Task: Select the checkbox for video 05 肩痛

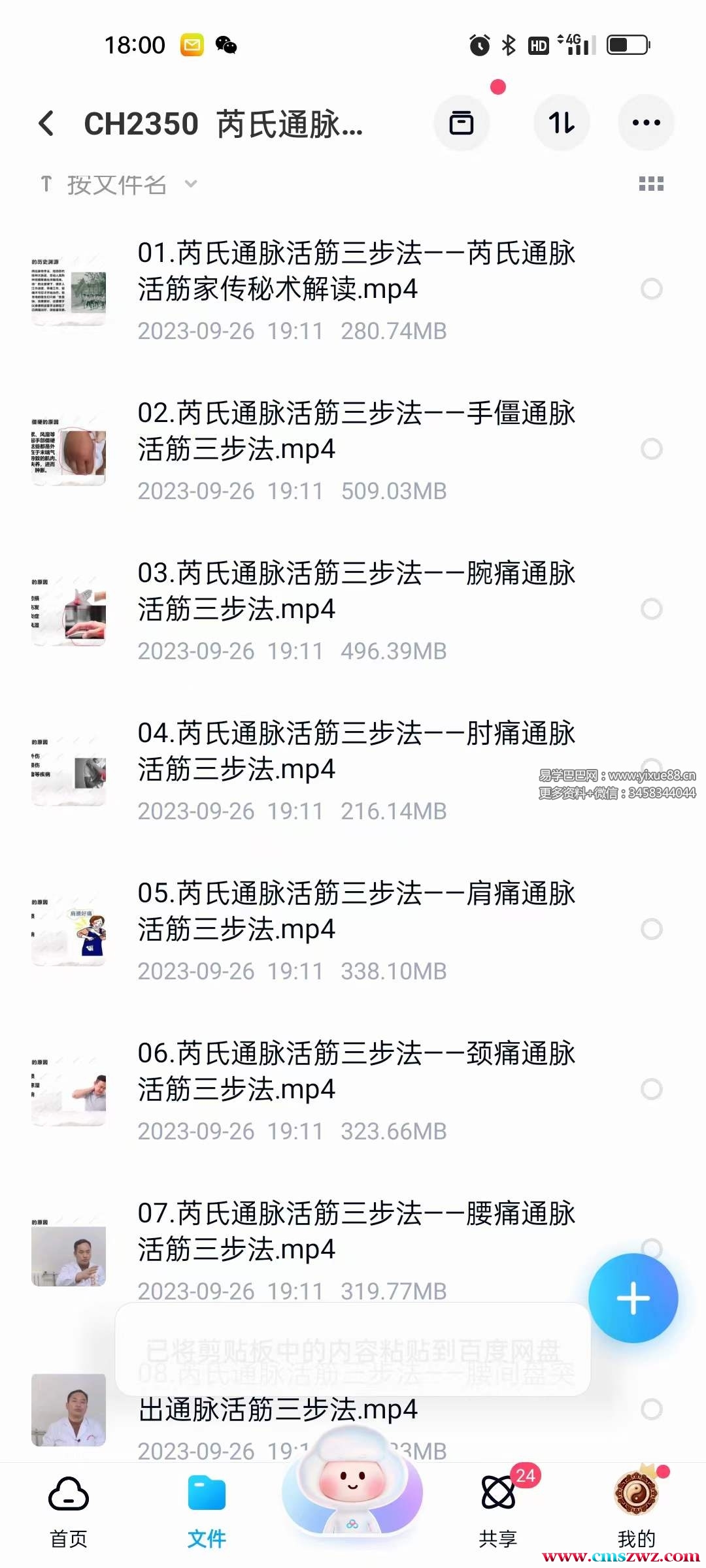Action: pos(651,929)
